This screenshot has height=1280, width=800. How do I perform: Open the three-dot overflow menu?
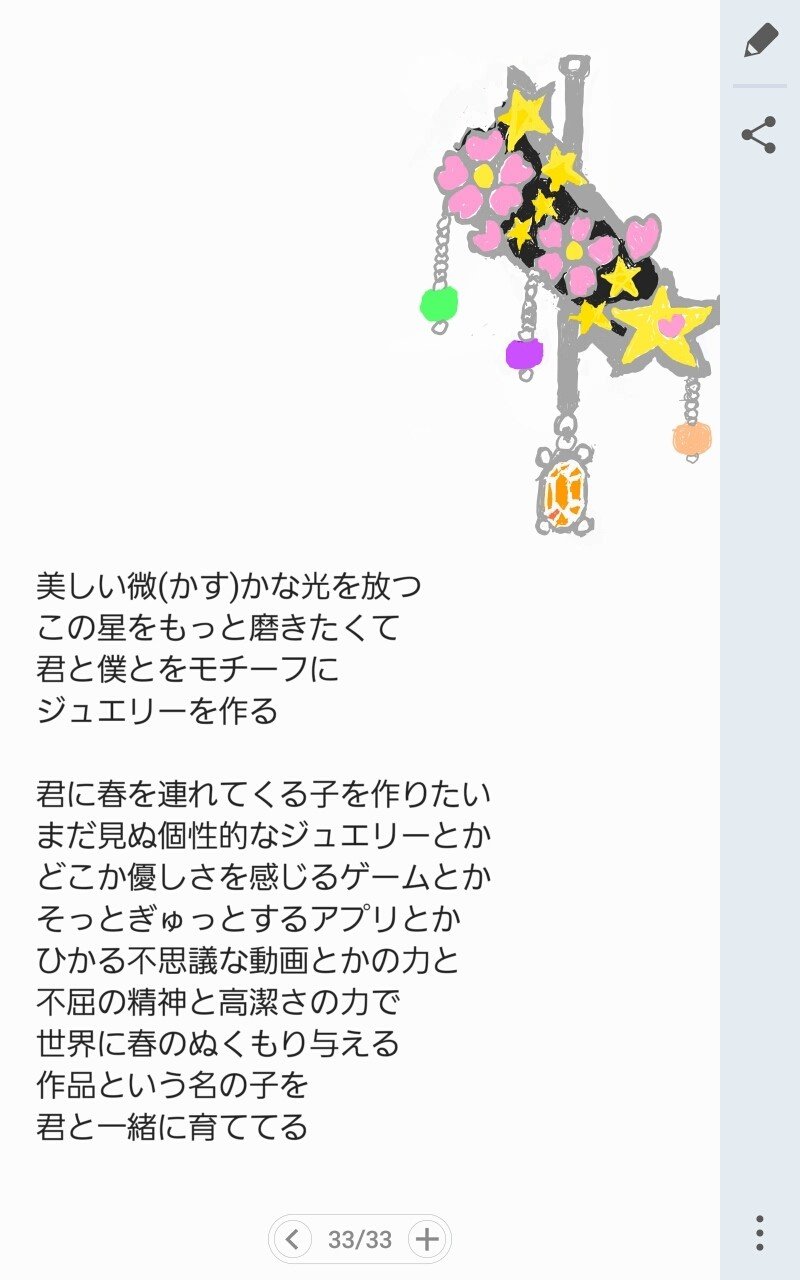pos(760,1233)
